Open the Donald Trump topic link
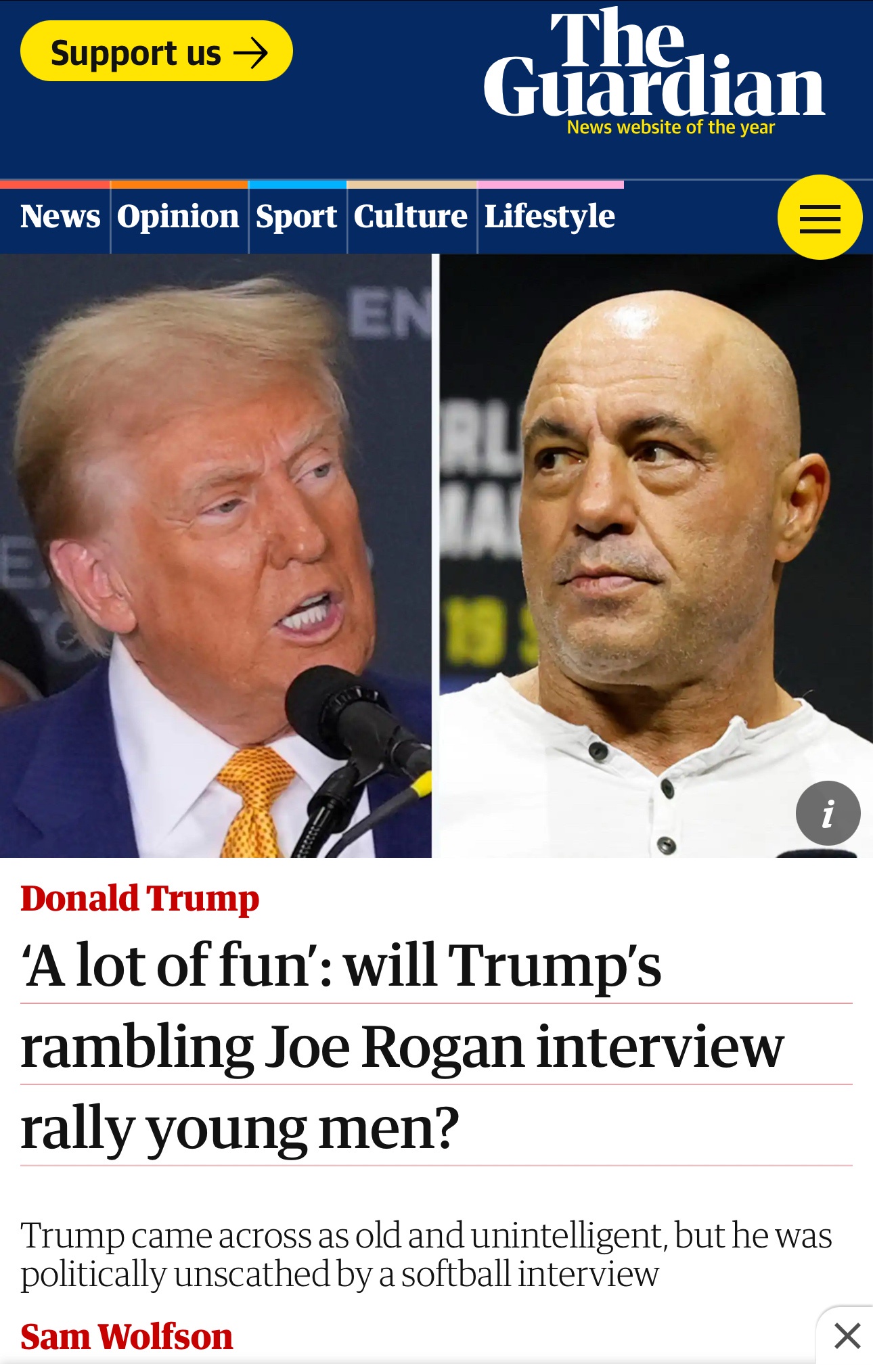The image size is (873, 1372). coord(139,899)
